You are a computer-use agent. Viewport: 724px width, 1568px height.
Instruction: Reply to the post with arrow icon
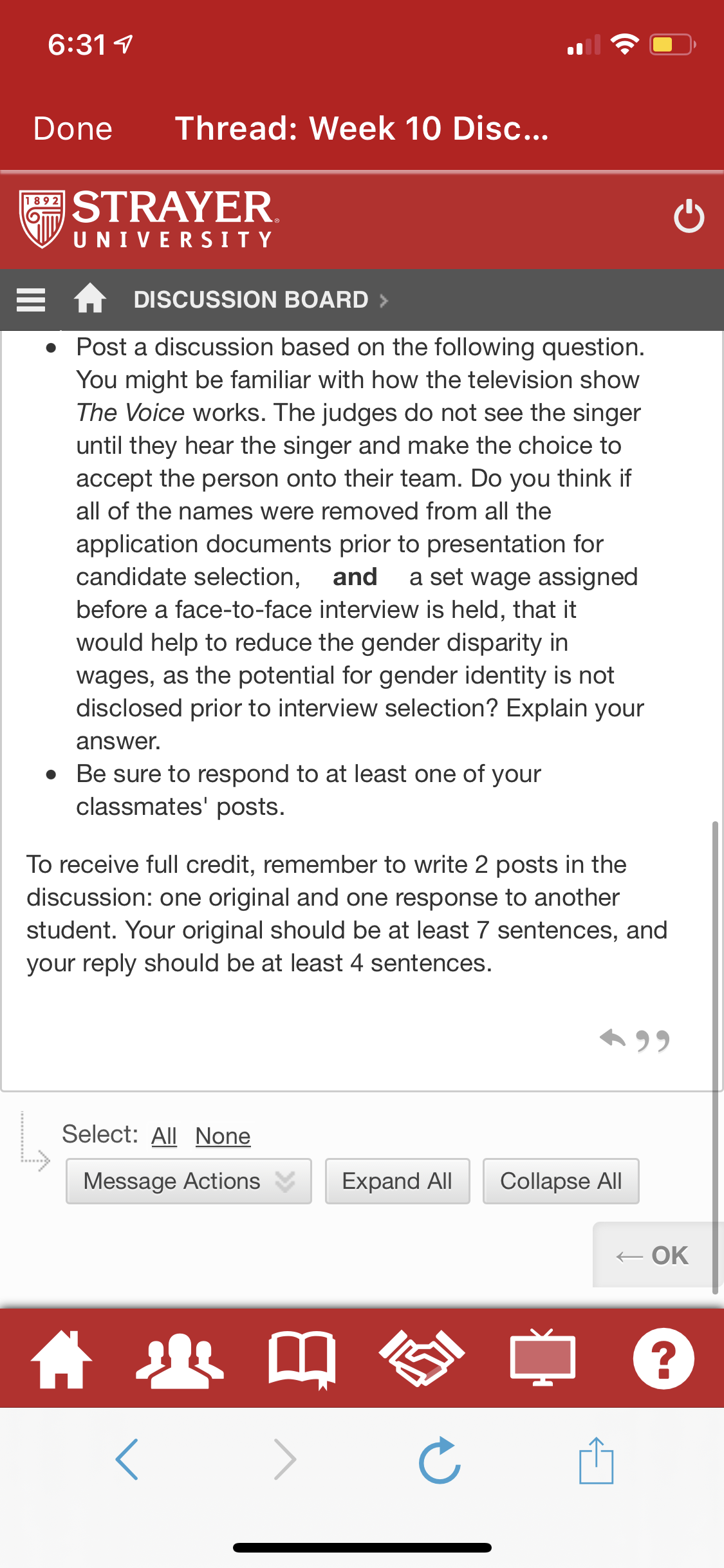click(613, 1038)
